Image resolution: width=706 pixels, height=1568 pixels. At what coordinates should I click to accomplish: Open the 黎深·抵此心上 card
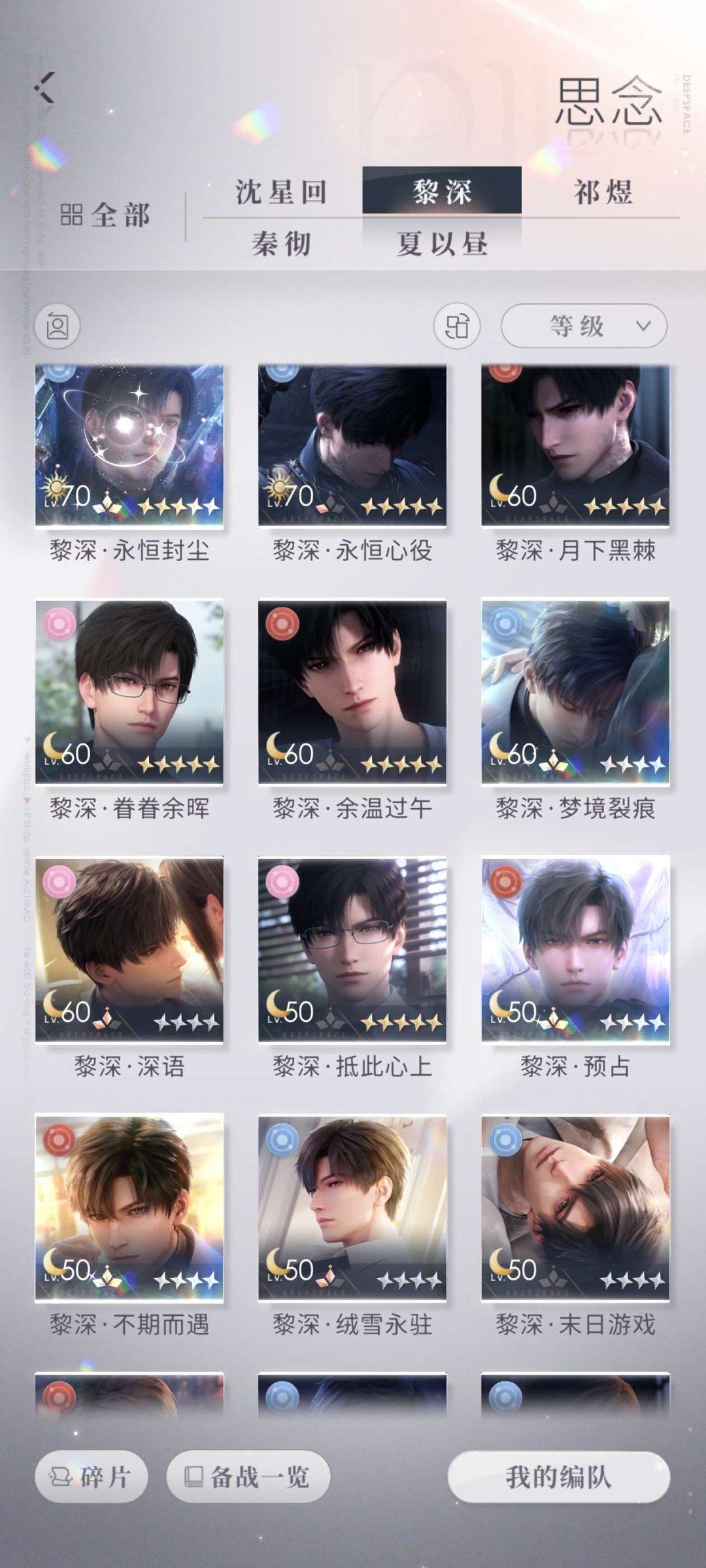352,951
